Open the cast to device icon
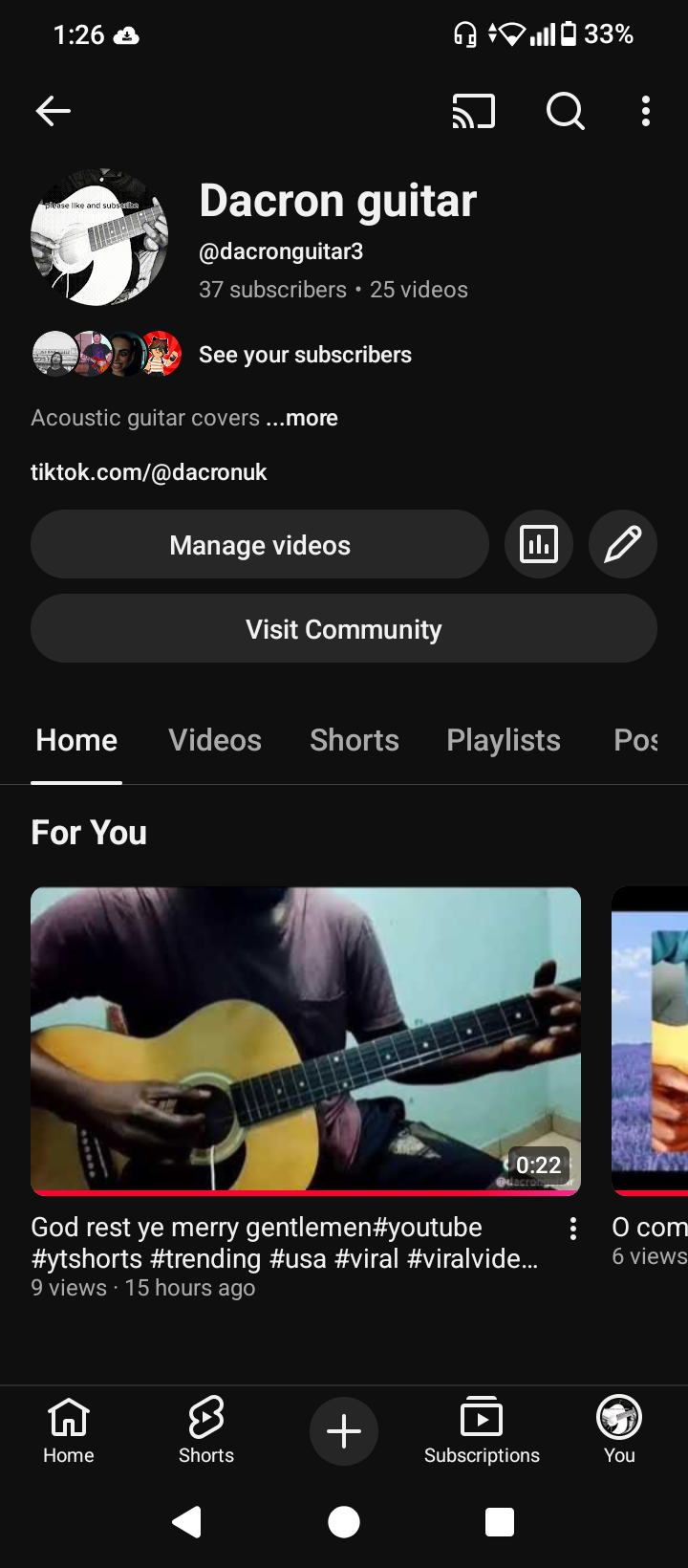The height and width of the screenshot is (1568, 688). 473,112
